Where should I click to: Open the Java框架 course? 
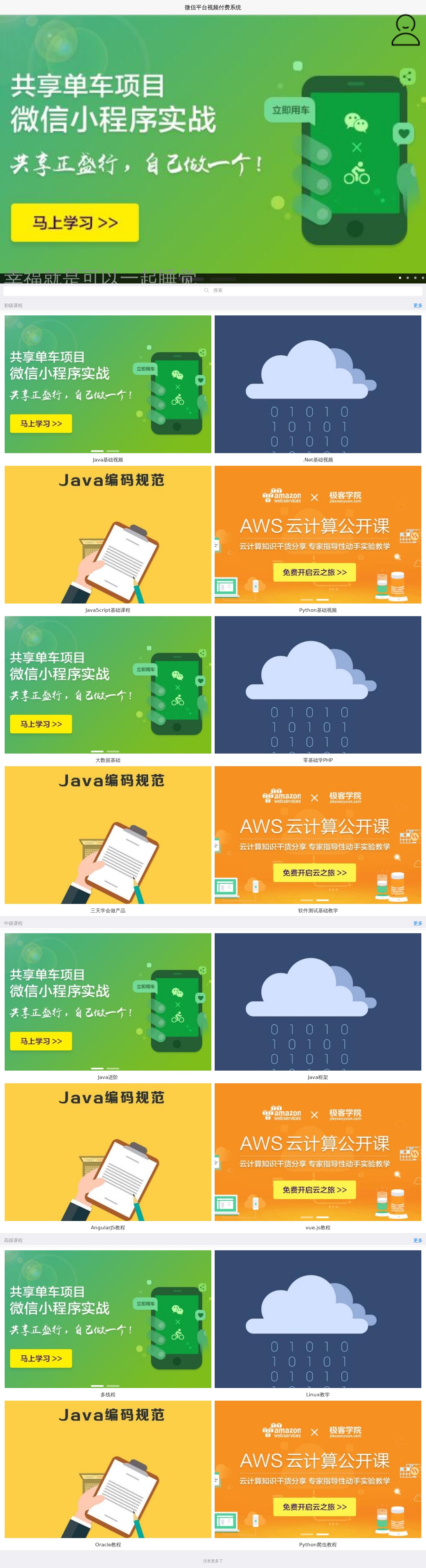pos(318,1002)
